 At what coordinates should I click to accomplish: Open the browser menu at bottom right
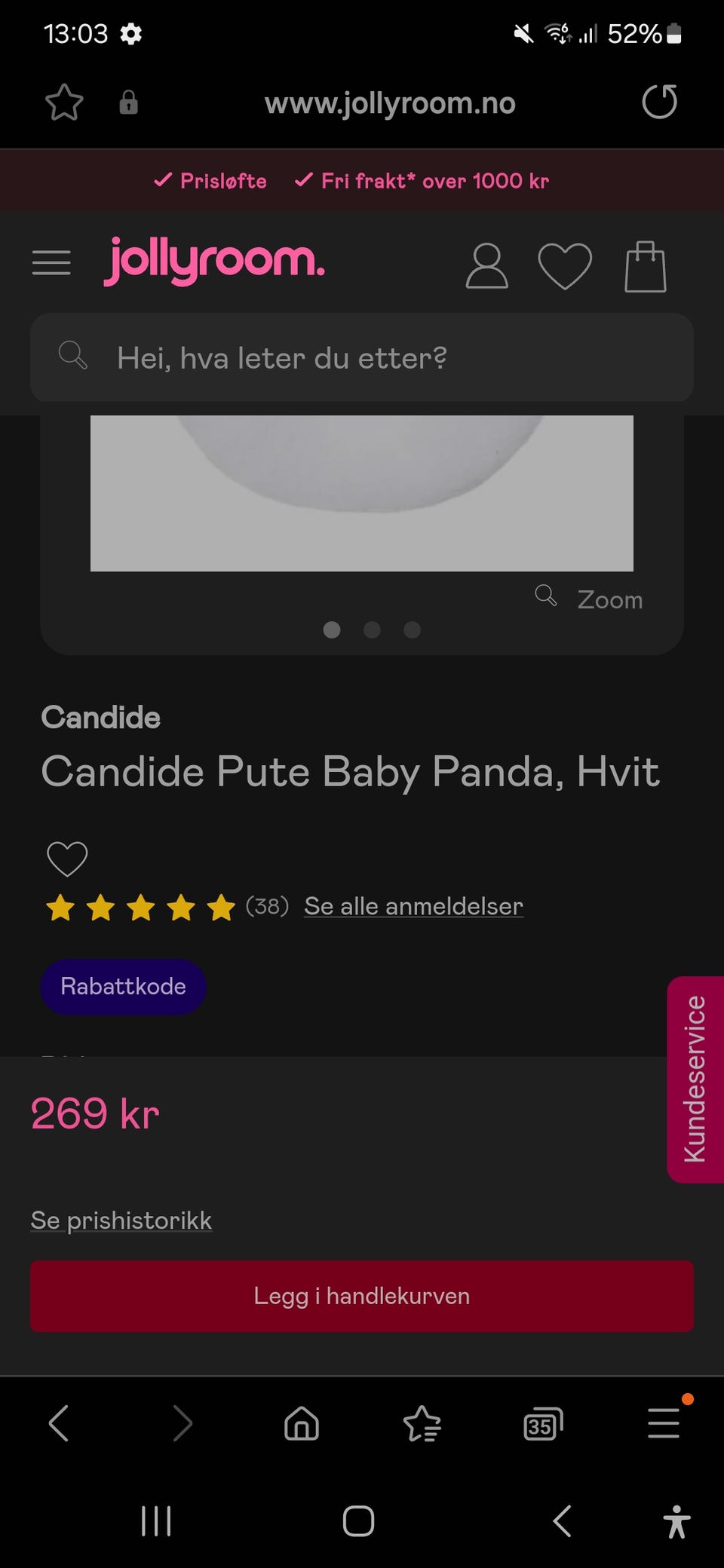tap(663, 1423)
